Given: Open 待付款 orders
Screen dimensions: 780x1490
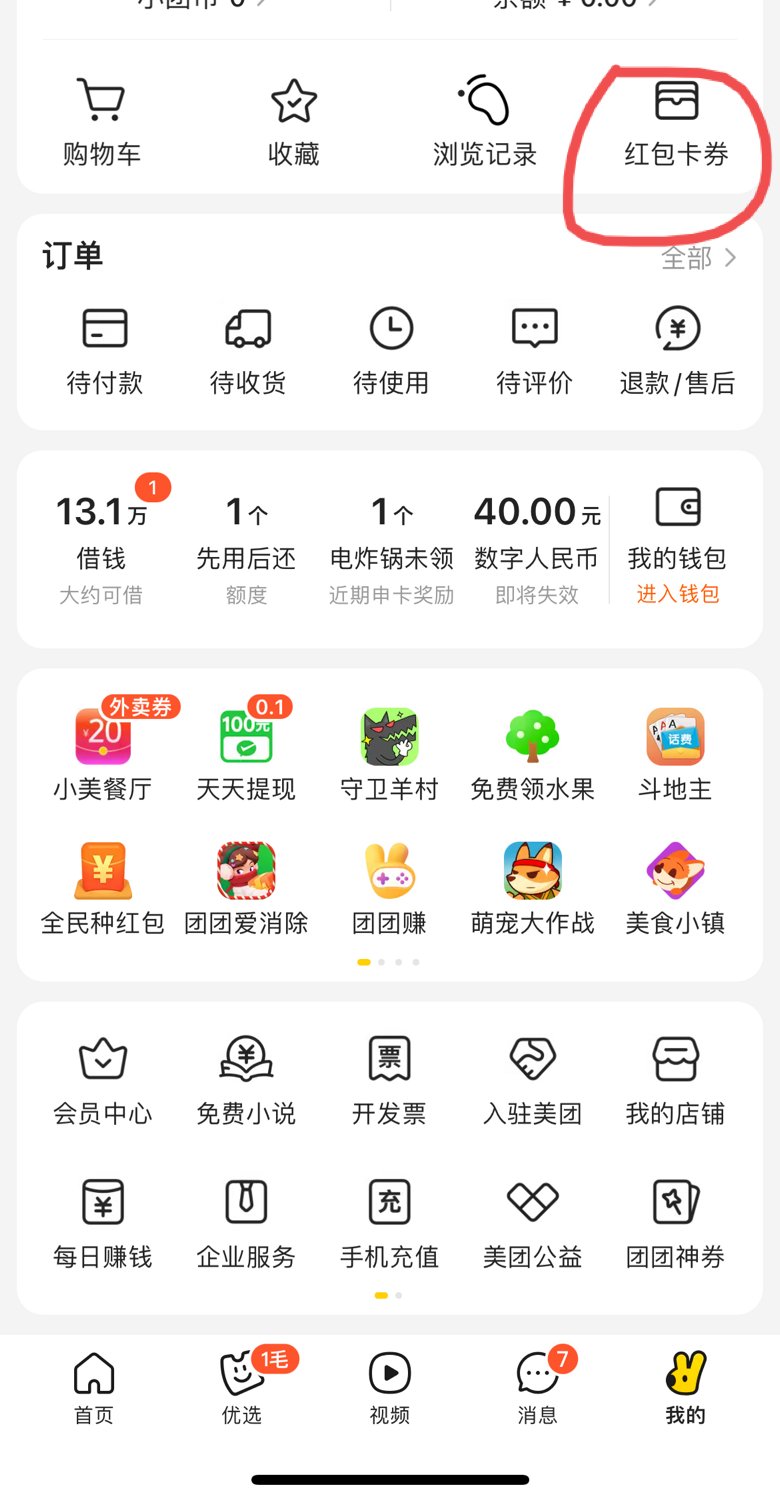Looking at the screenshot, I should point(105,352).
